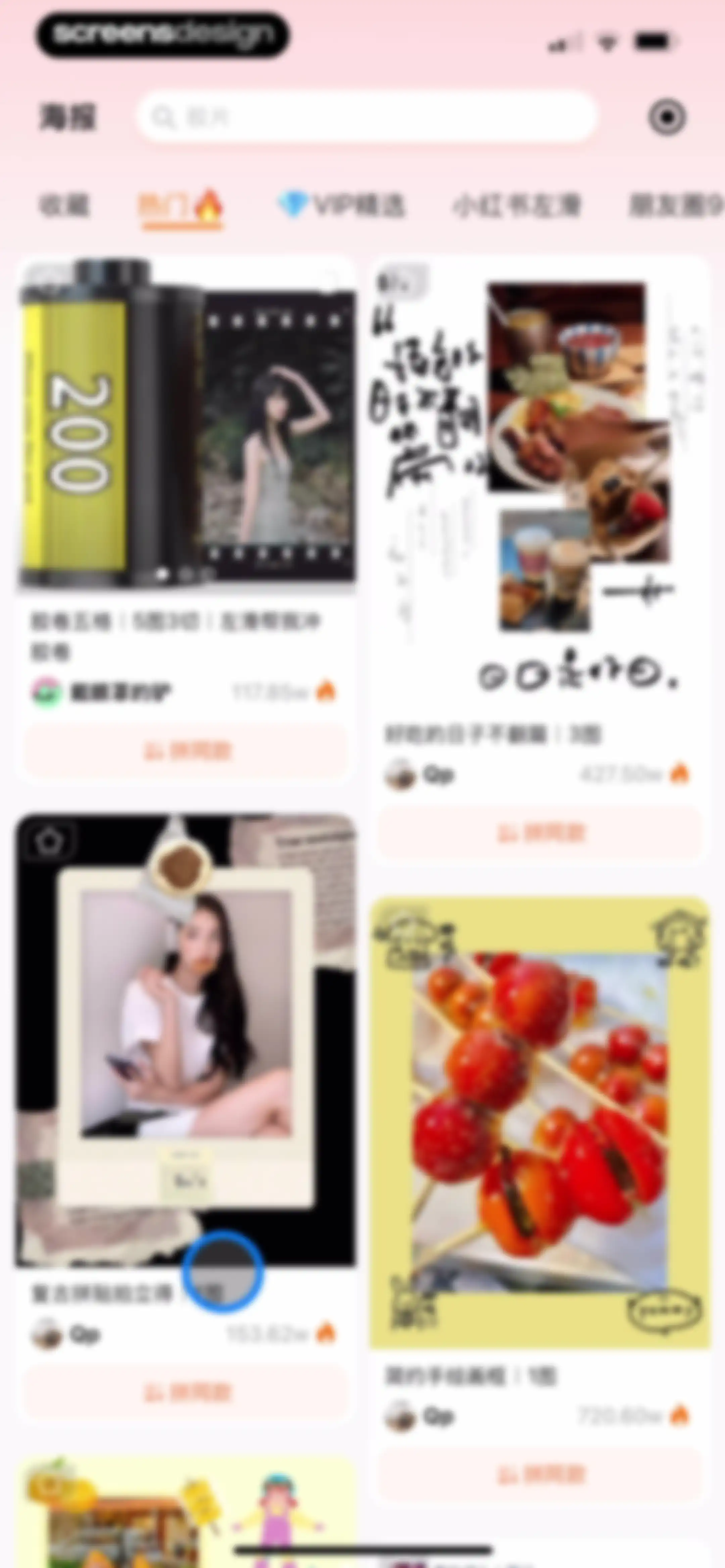Tap the orange button under the film roll template
The width and height of the screenshot is (725, 1568).
click(186, 750)
